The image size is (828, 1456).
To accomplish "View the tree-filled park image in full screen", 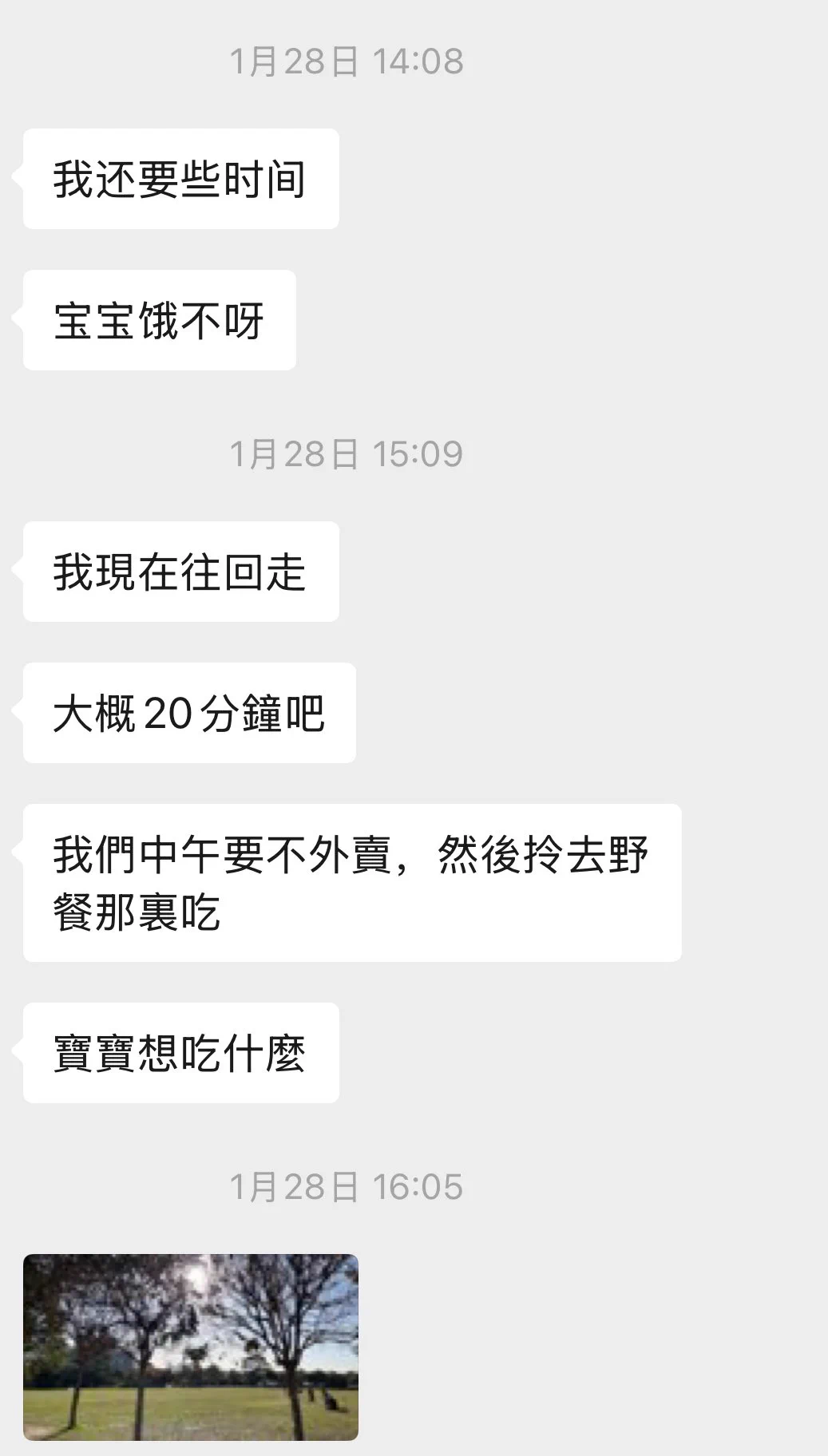I will tap(190, 1349).
